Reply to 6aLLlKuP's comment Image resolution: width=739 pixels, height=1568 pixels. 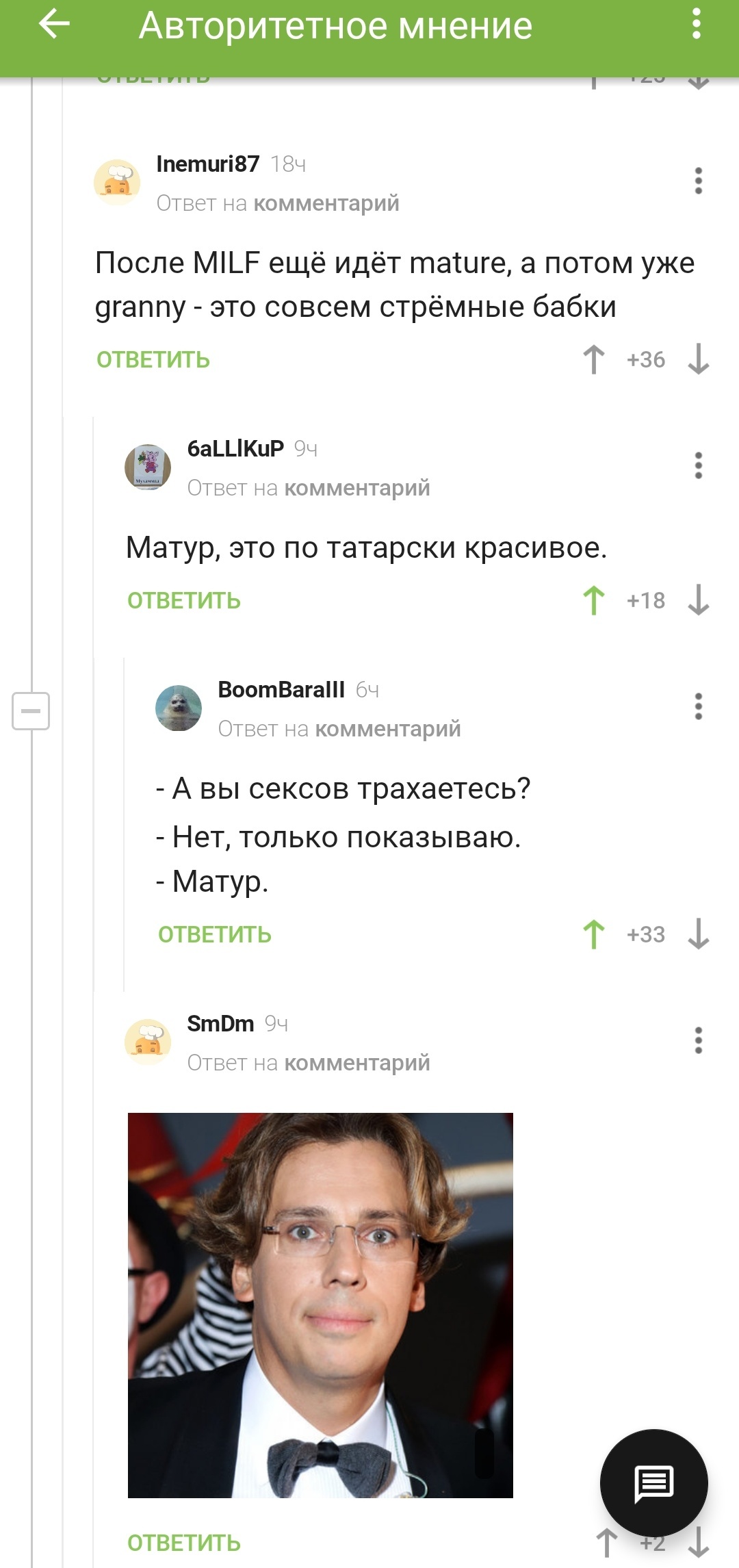tap(183, 601)
